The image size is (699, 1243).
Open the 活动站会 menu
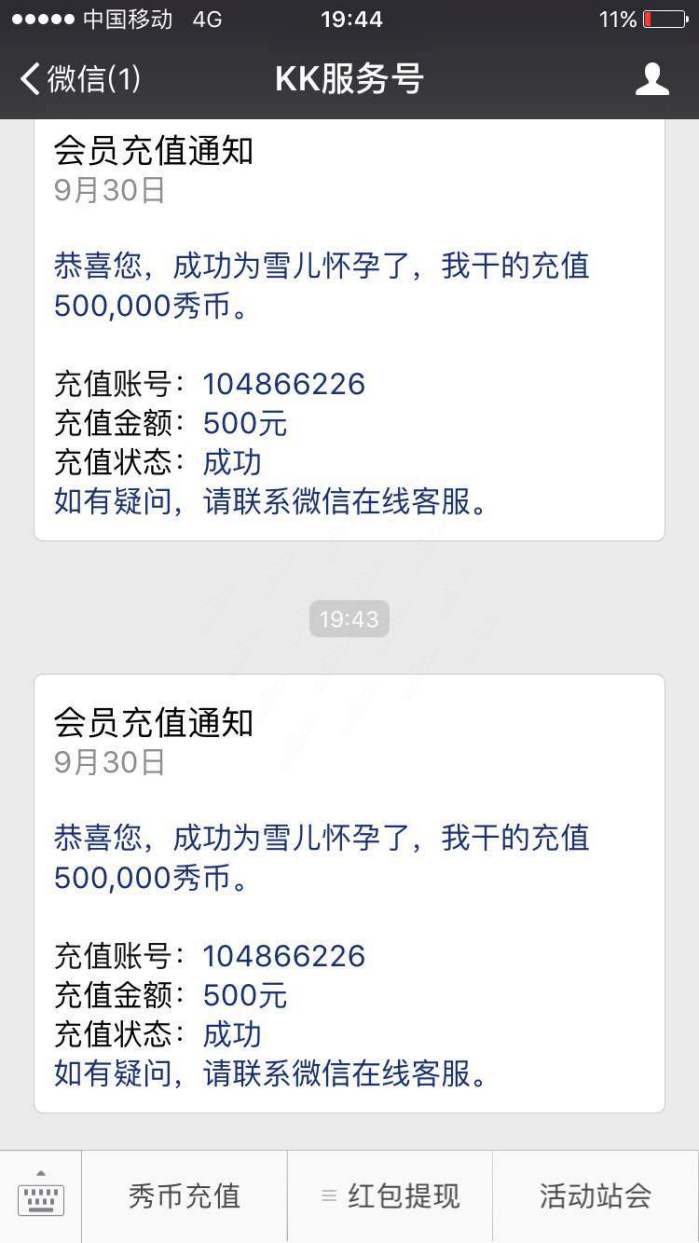pos(596,1196)
